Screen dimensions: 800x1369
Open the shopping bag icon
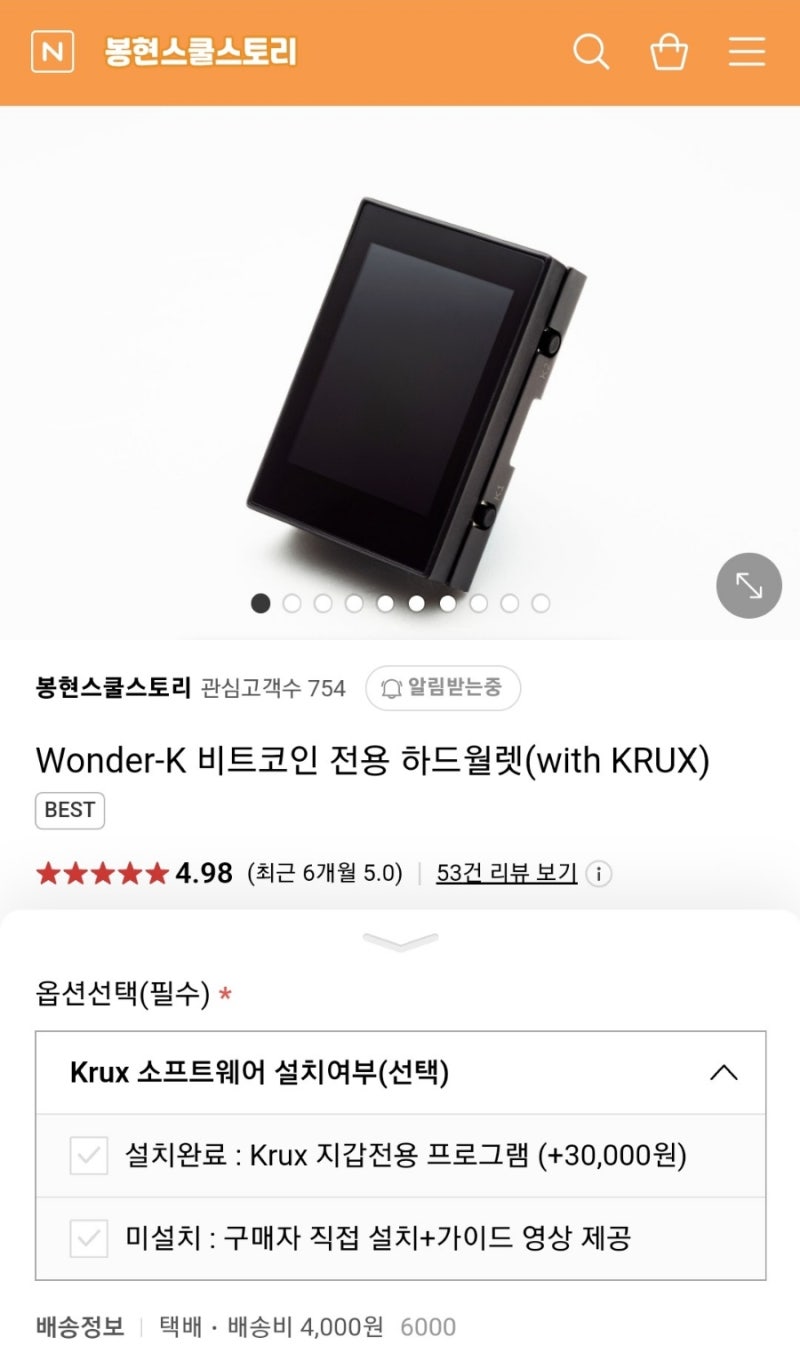pyautogui.click(x=670, y=52)
